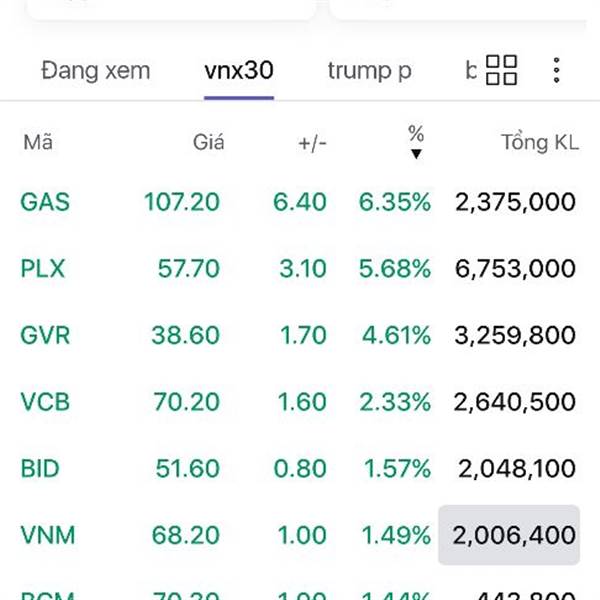Sort stocks by Giá column

tap(208, 143)
